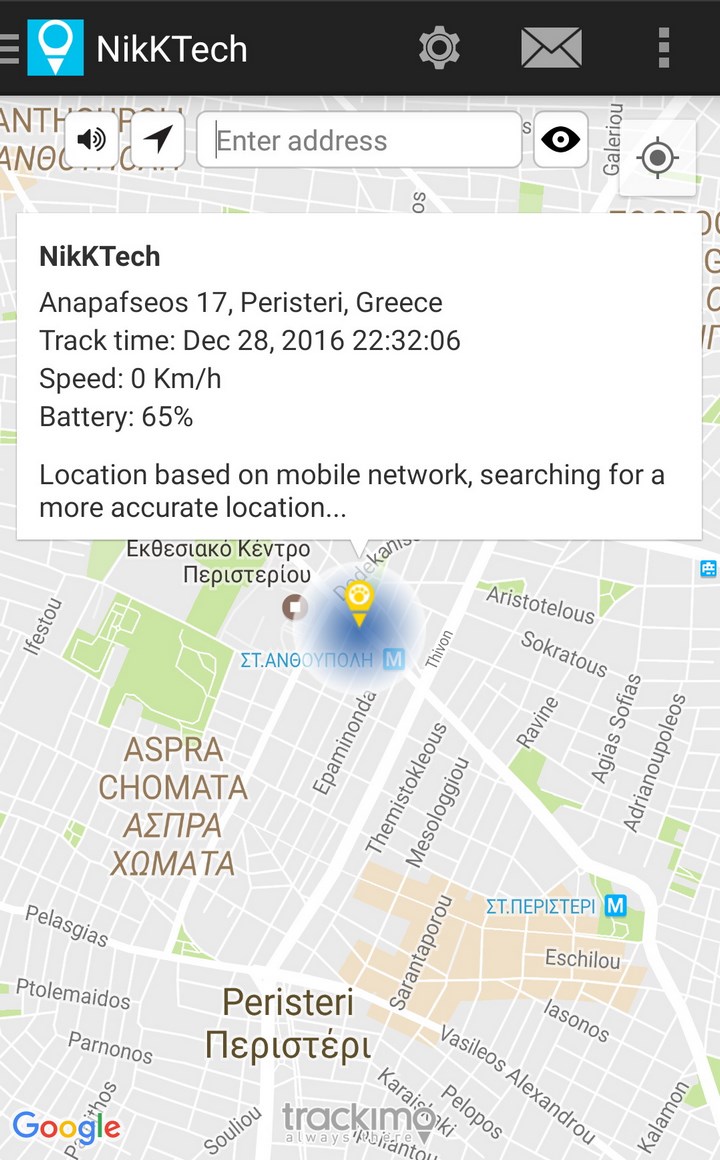
Task: Open the messages envelope icon
Action: 551,48
